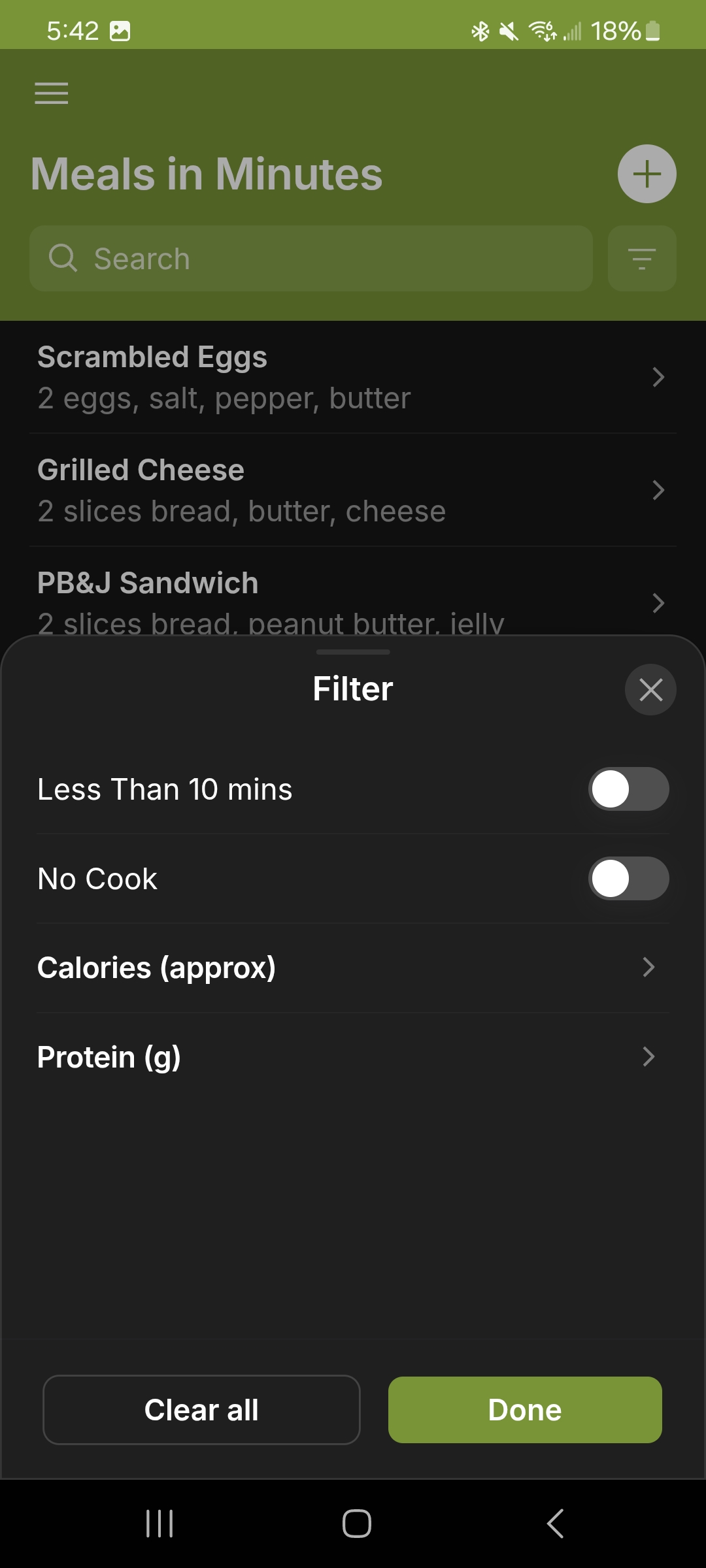Tap the Search field
This screenshot has height=1568, width=706.
[x=311, y=259]
